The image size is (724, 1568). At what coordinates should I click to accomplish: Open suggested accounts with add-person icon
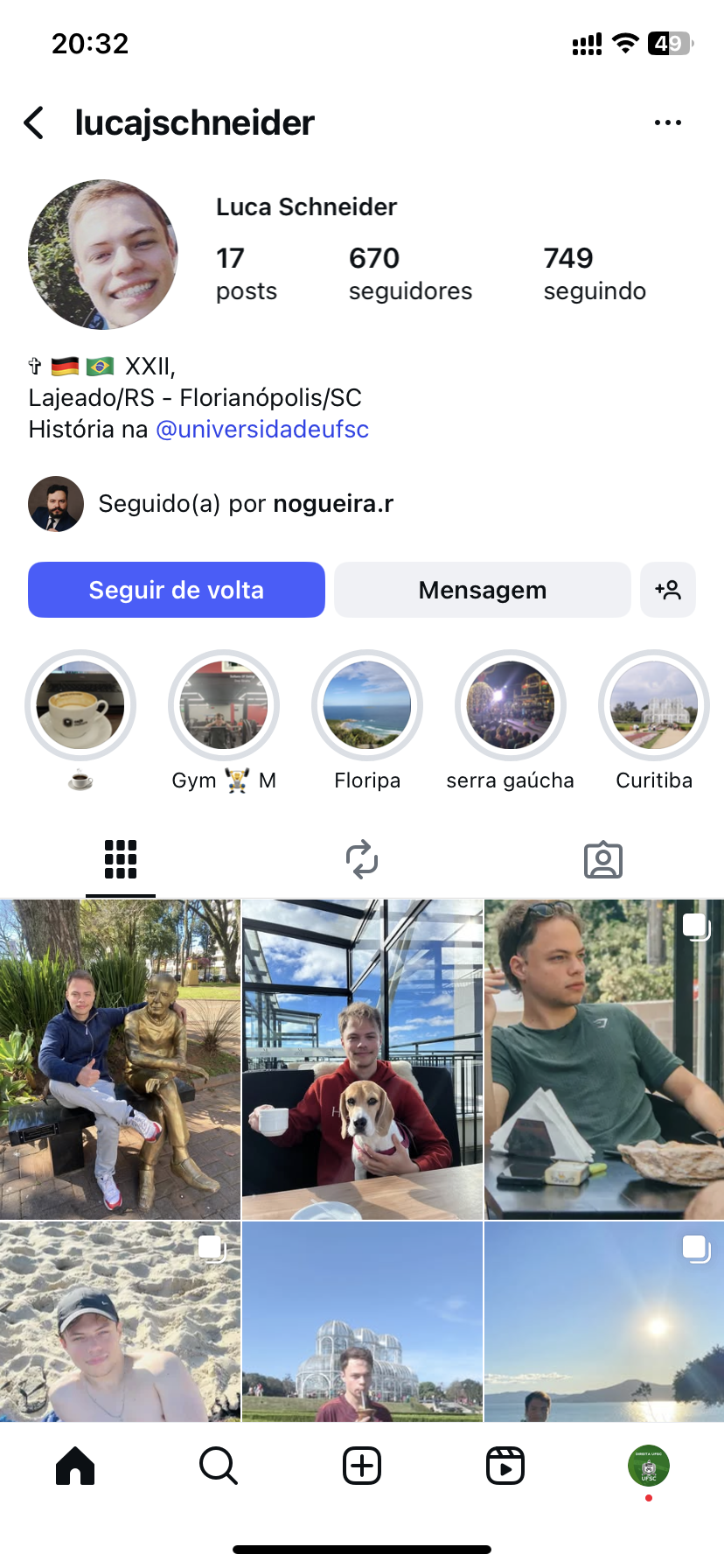[x=668, y=590]
